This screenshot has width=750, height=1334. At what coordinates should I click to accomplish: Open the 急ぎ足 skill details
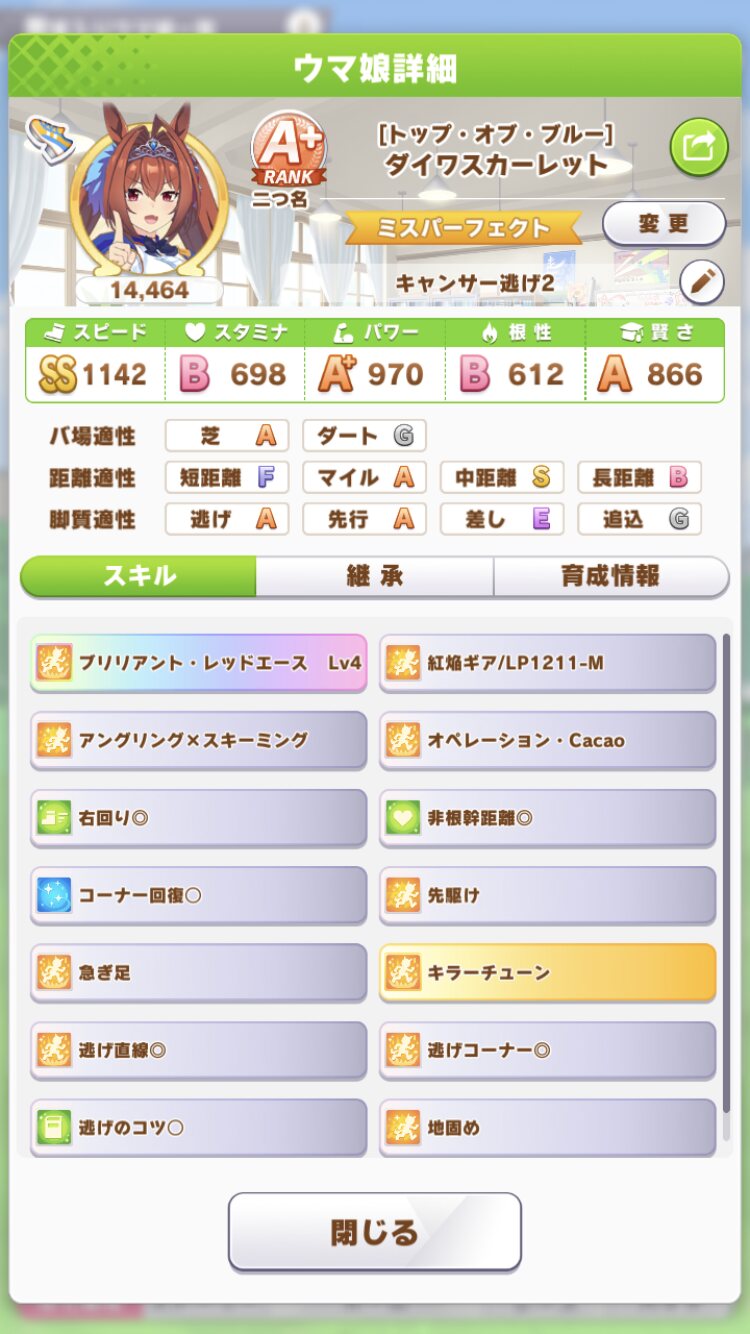198,972
